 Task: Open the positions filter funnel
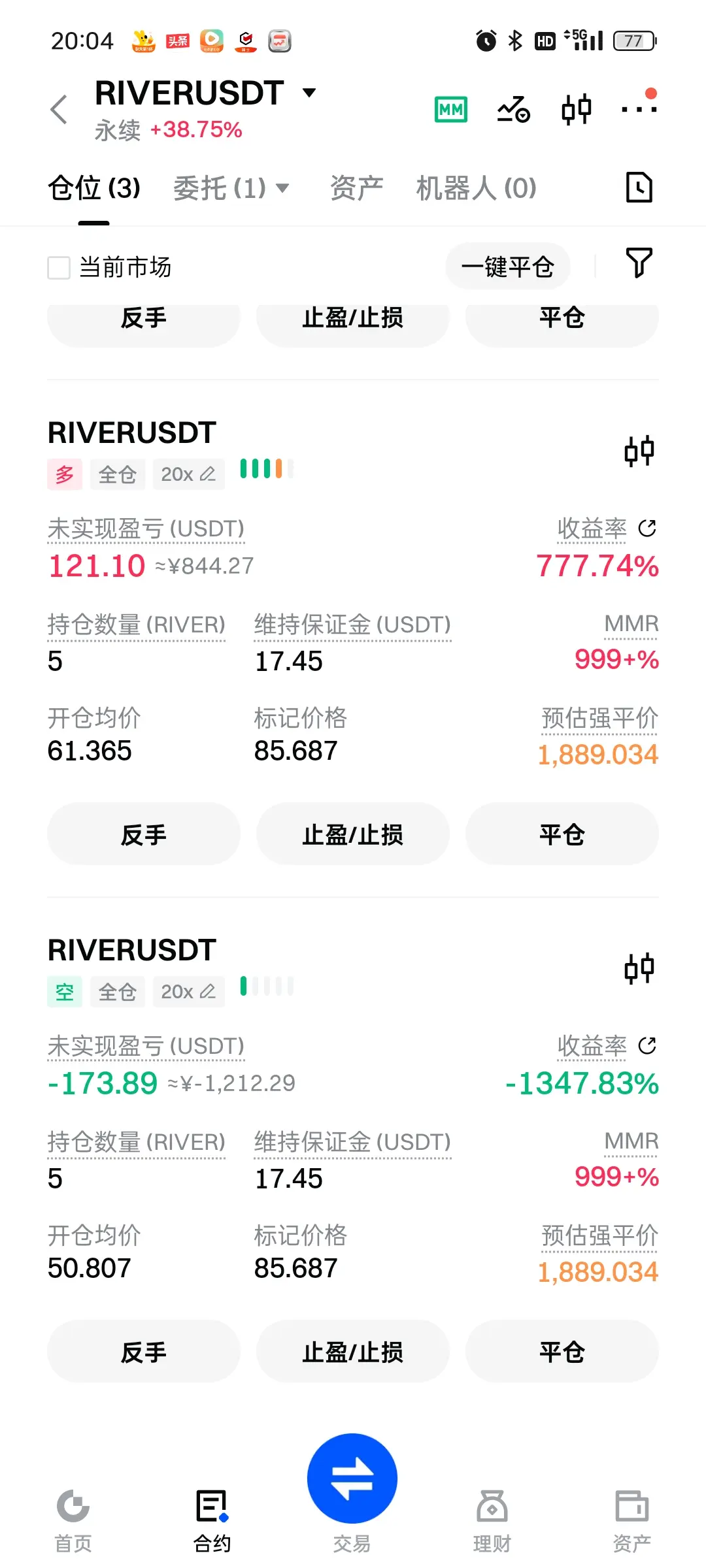pyautogui.click(x=639, y=263)
